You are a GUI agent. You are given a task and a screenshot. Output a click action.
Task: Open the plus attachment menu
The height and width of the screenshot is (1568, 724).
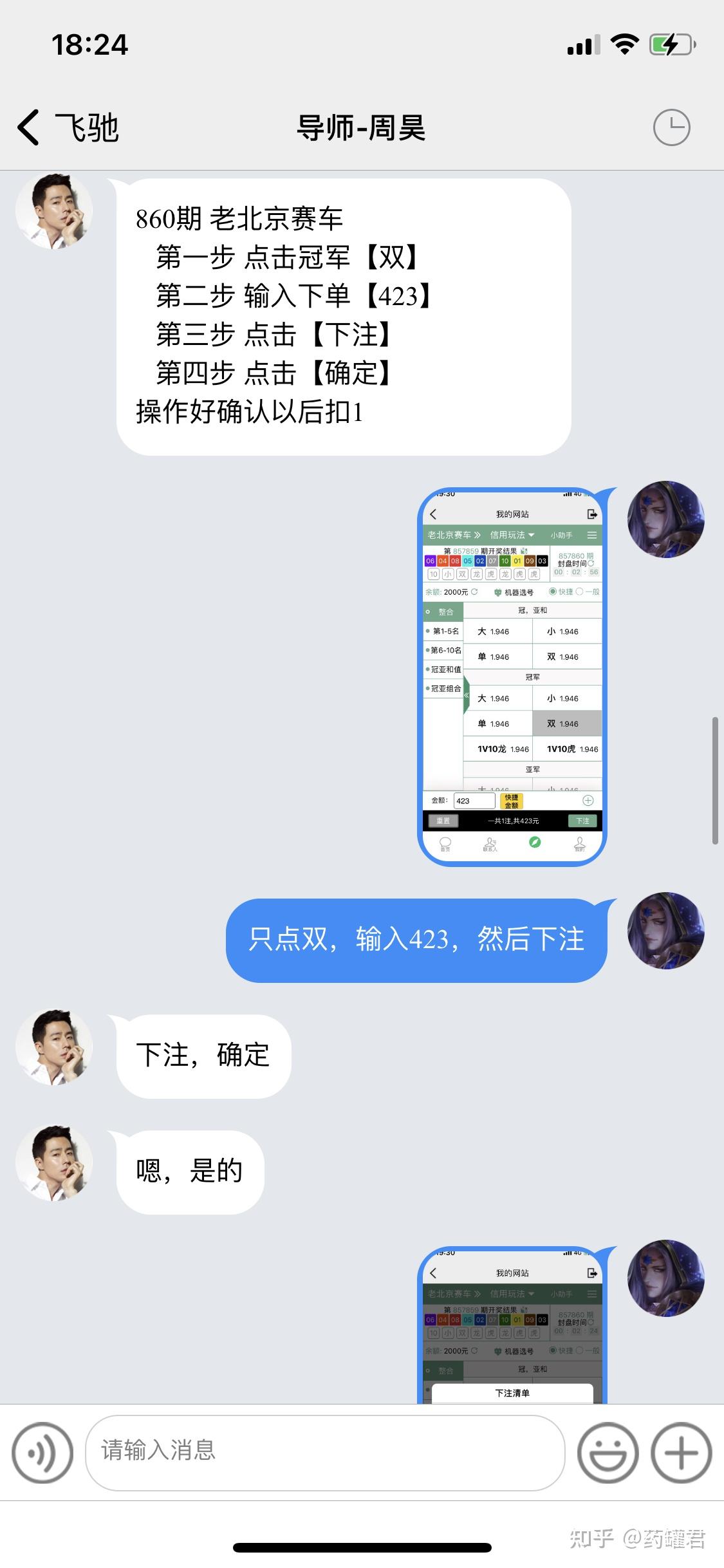tap(682, 1453)
